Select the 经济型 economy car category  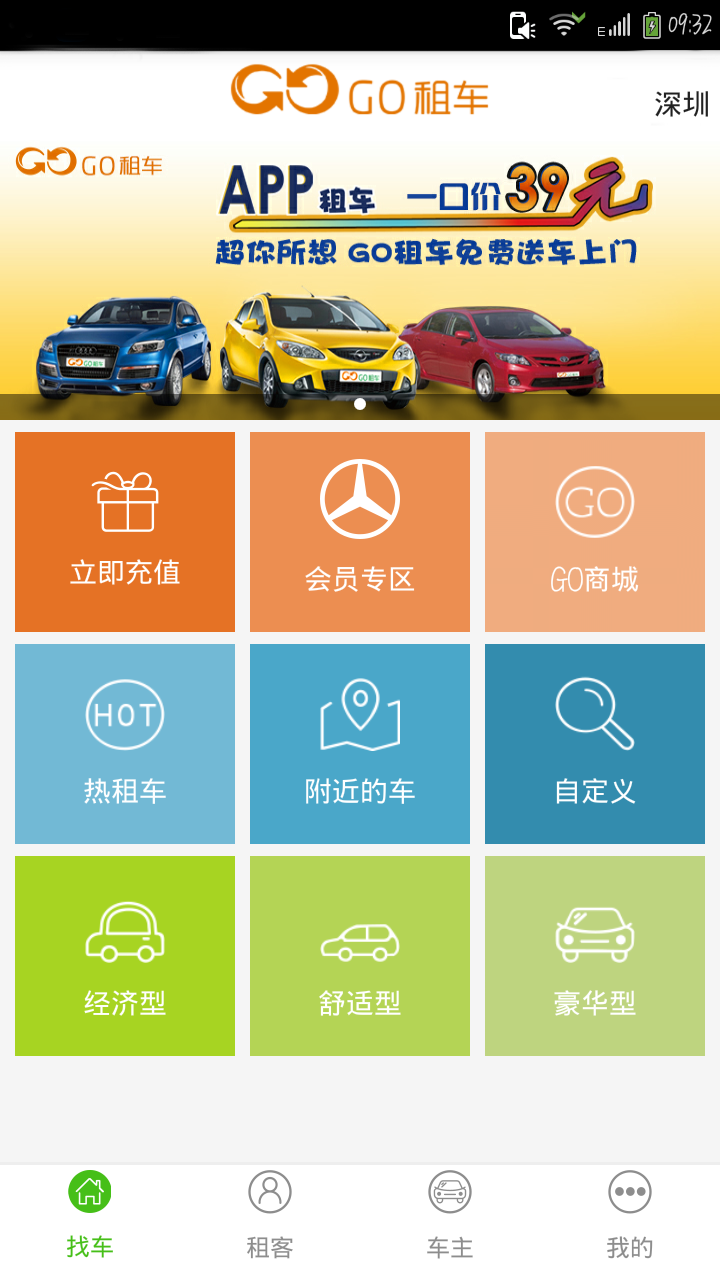(x=125, y=956)
